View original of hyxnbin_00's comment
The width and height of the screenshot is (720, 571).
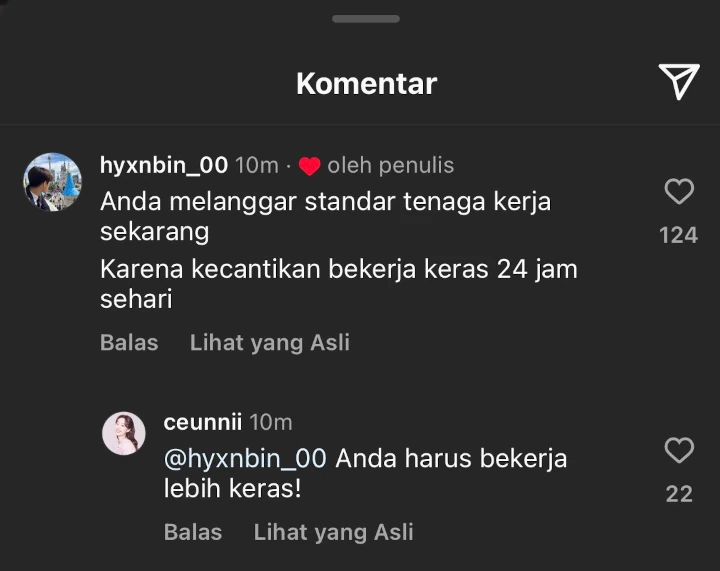point(270,343)
